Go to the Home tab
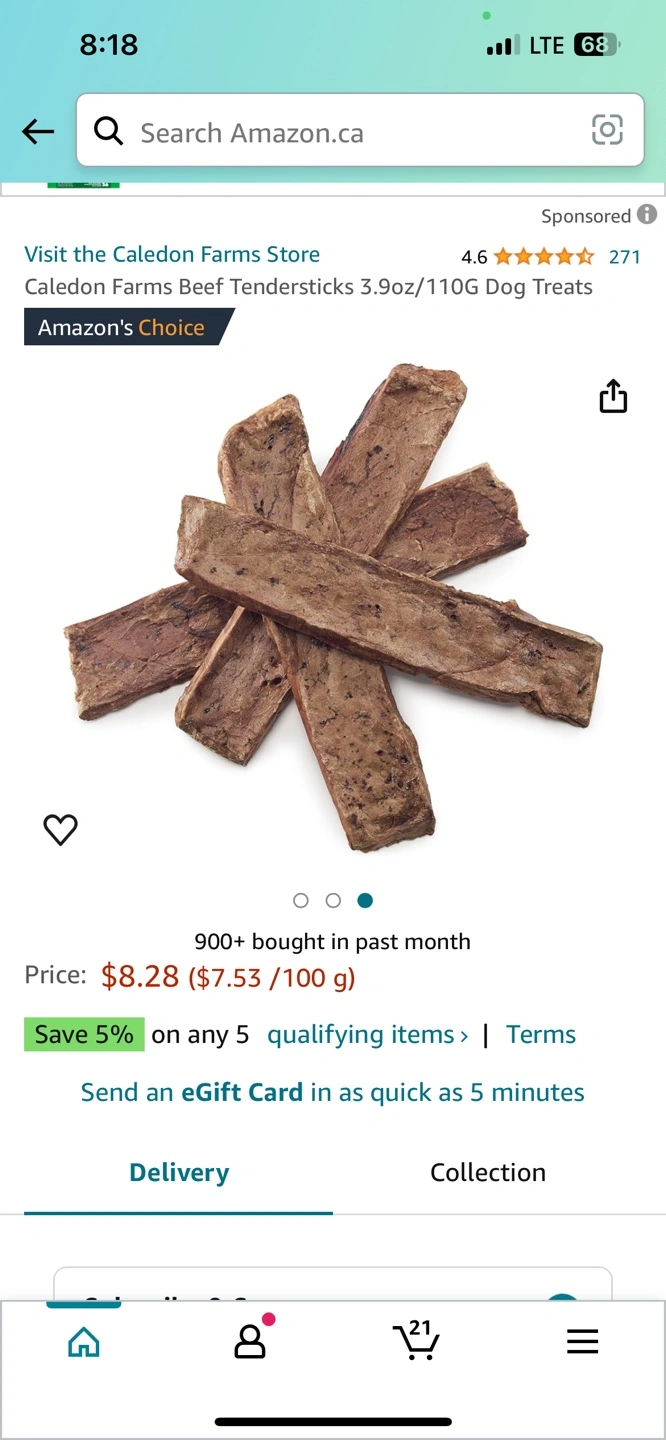 pyautogui.click(x=84, y=1342)
